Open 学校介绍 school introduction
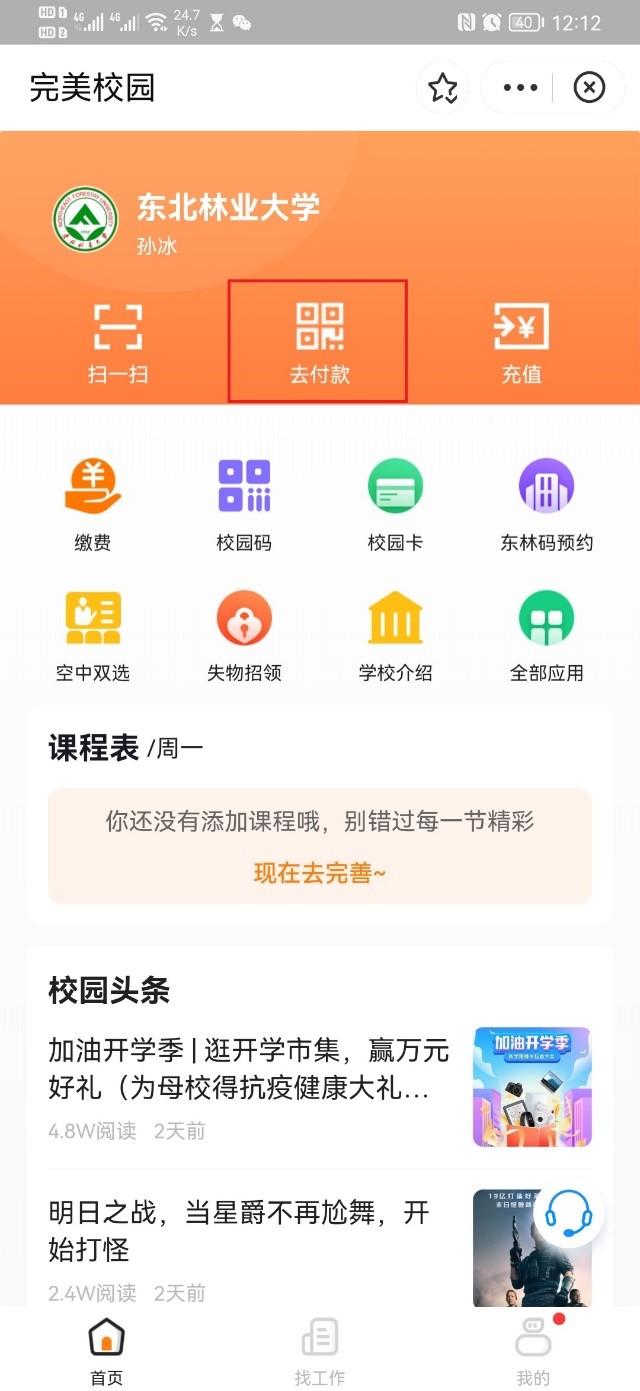The width and height of the screenshot is (640, 1391). [395, 634]
